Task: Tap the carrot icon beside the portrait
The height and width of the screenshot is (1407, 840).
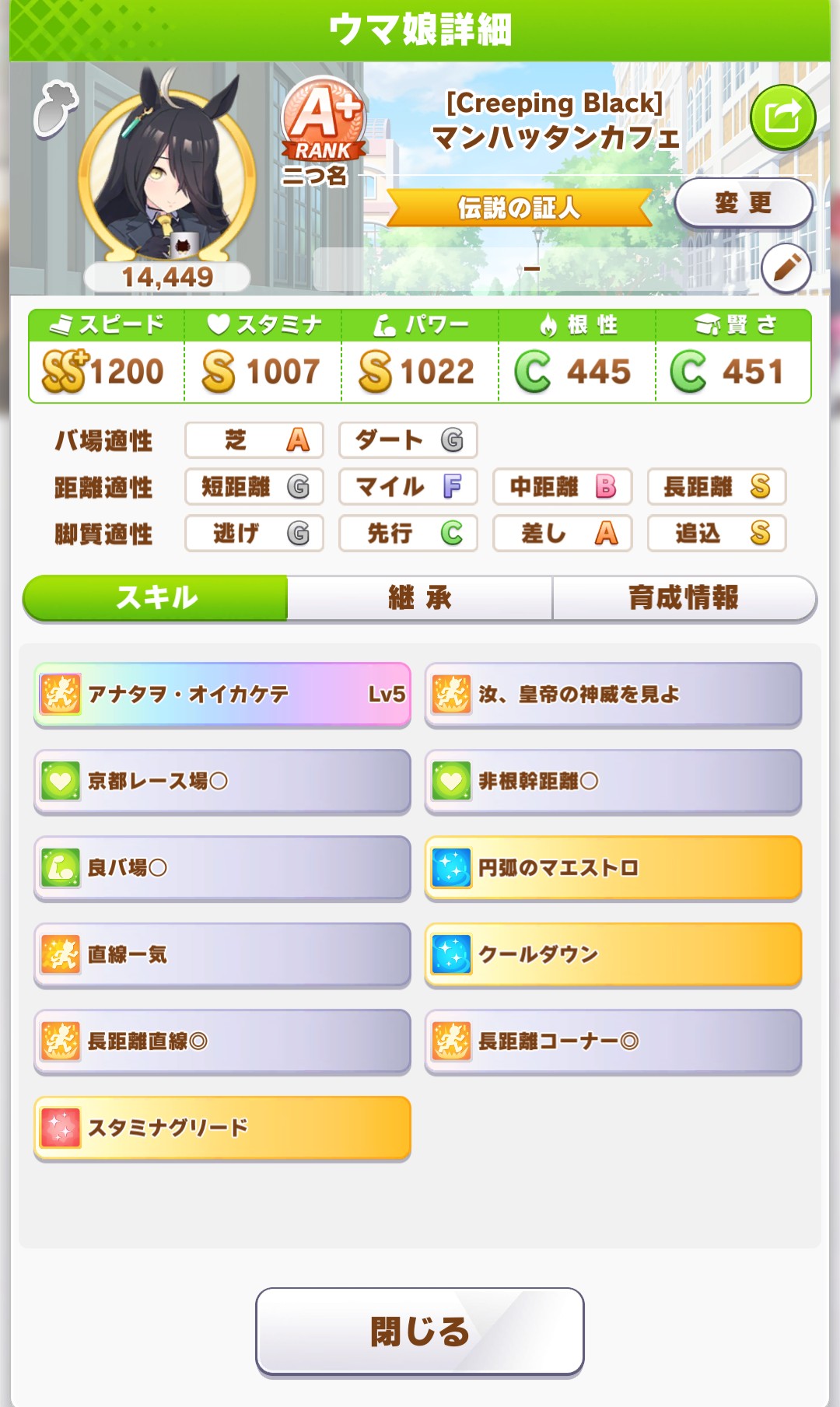Action: point(55,109)
